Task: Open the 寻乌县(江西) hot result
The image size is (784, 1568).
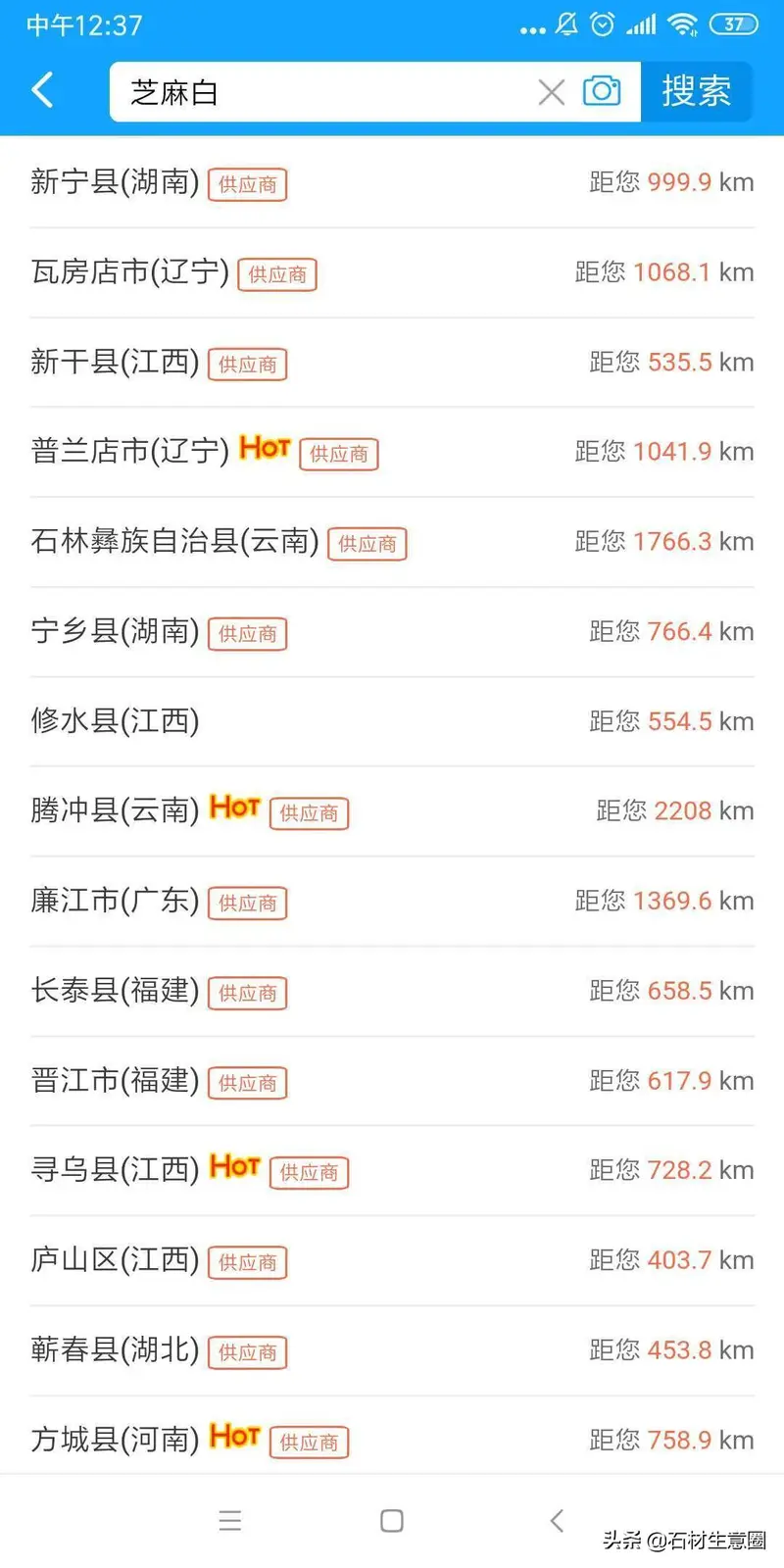Action: pos(392,1170)
